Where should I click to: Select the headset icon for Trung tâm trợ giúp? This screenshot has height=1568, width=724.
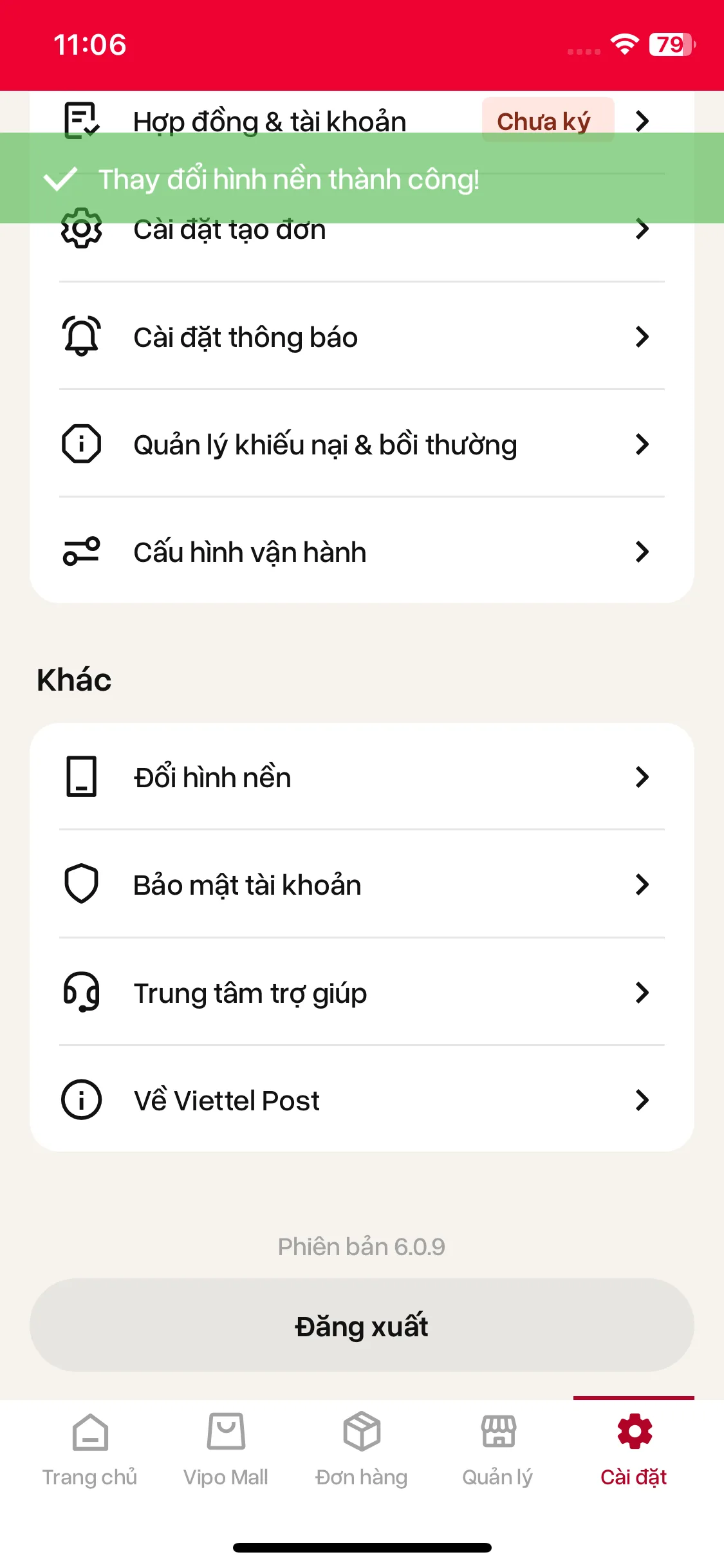(81, 993)
